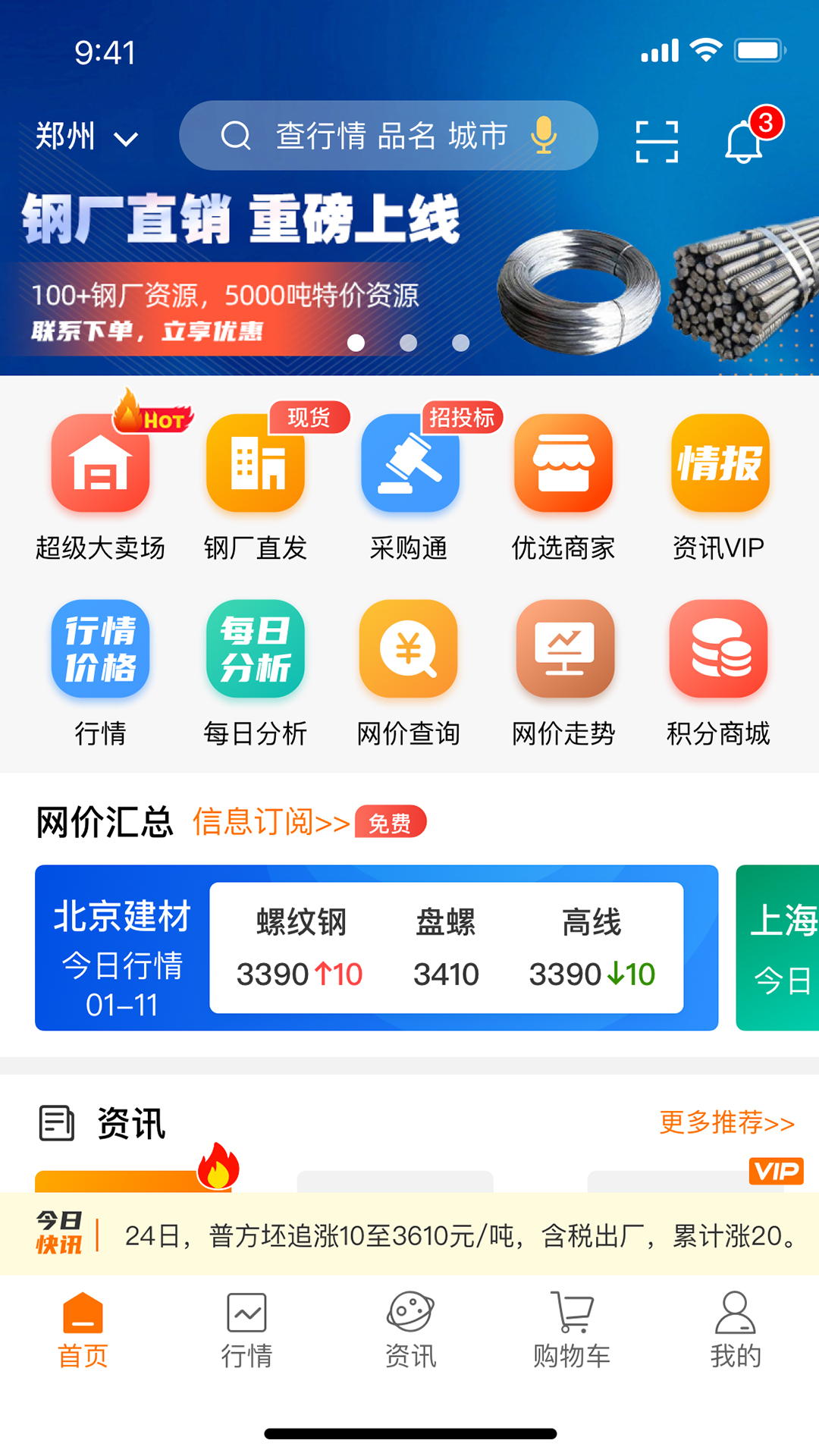This screenshot has height=1456, width=819.
Task: Open 采购通 via the gavel icon
Action: point(409,466)
